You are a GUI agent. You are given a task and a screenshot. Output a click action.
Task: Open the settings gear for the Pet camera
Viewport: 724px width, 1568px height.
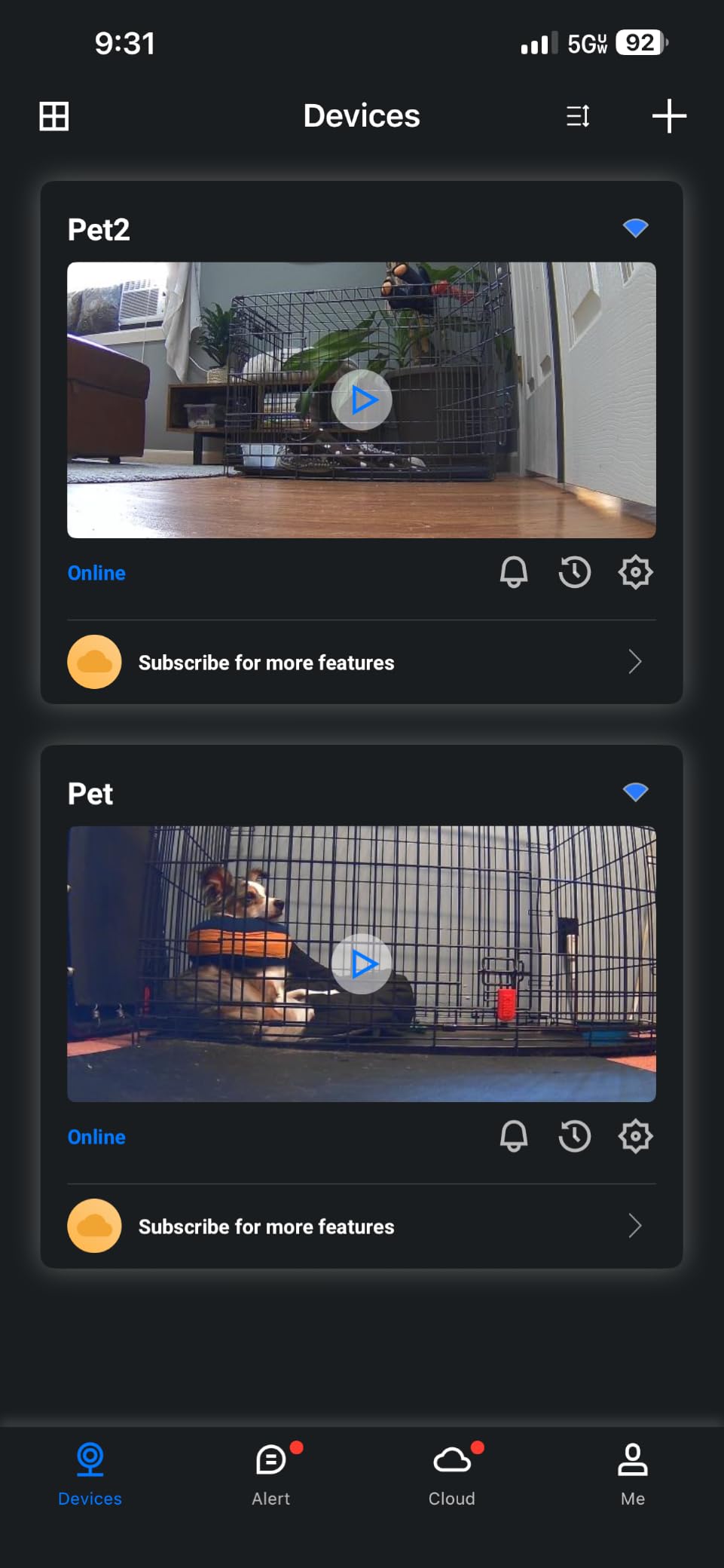point(635,1136)
